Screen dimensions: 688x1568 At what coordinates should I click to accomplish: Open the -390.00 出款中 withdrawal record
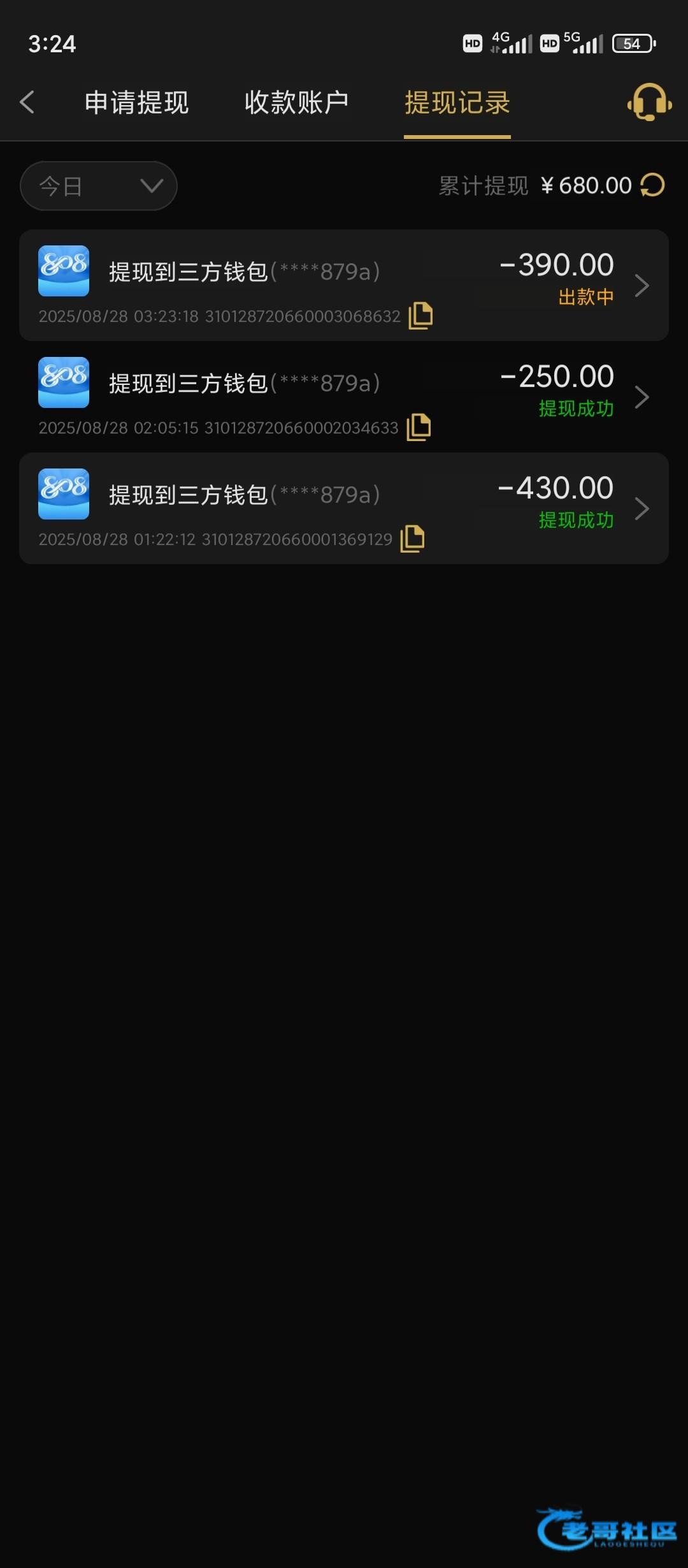(344, 285)
